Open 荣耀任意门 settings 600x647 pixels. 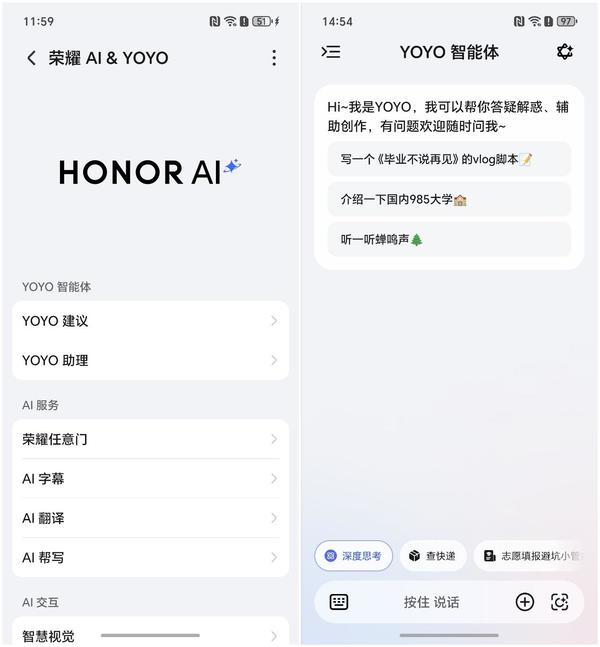click(150, 439)
